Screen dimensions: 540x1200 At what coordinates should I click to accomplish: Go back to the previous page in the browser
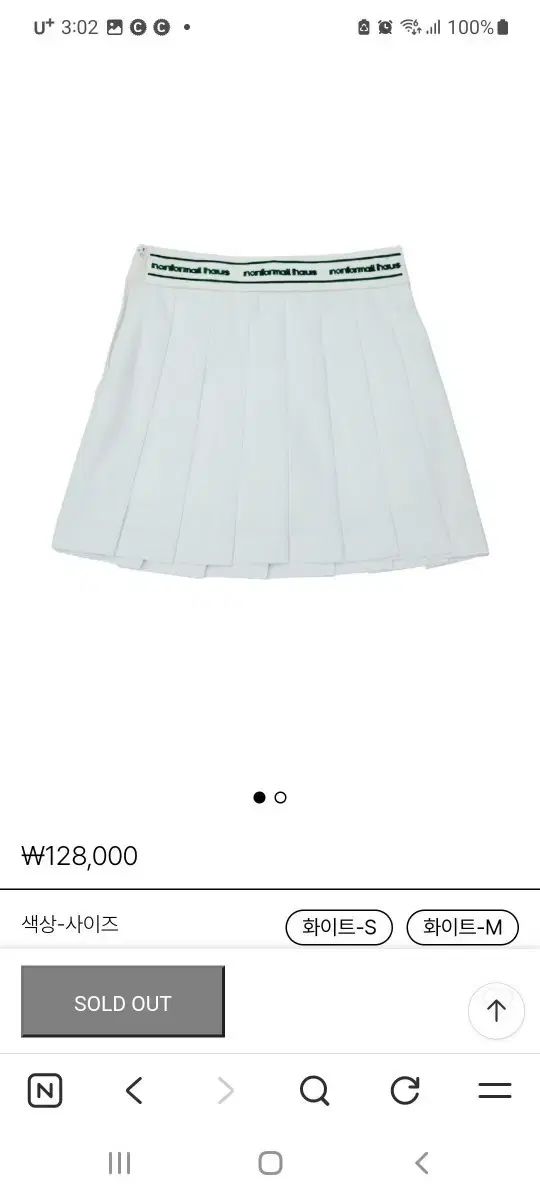135,1091
